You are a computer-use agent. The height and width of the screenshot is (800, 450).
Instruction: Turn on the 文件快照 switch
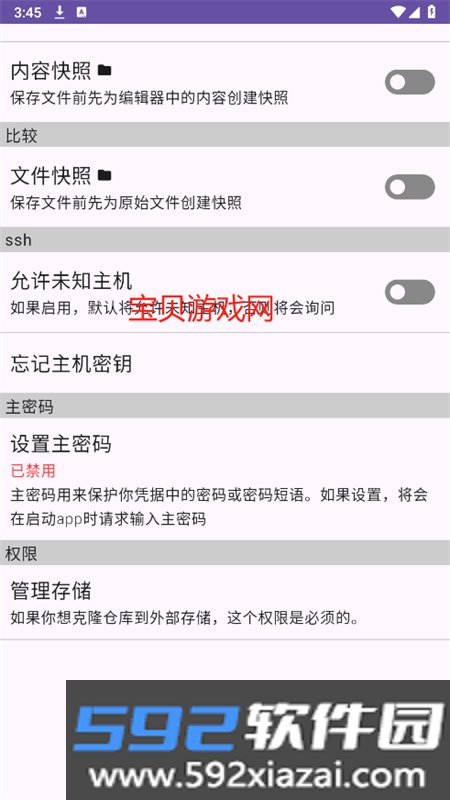[410, 187]
